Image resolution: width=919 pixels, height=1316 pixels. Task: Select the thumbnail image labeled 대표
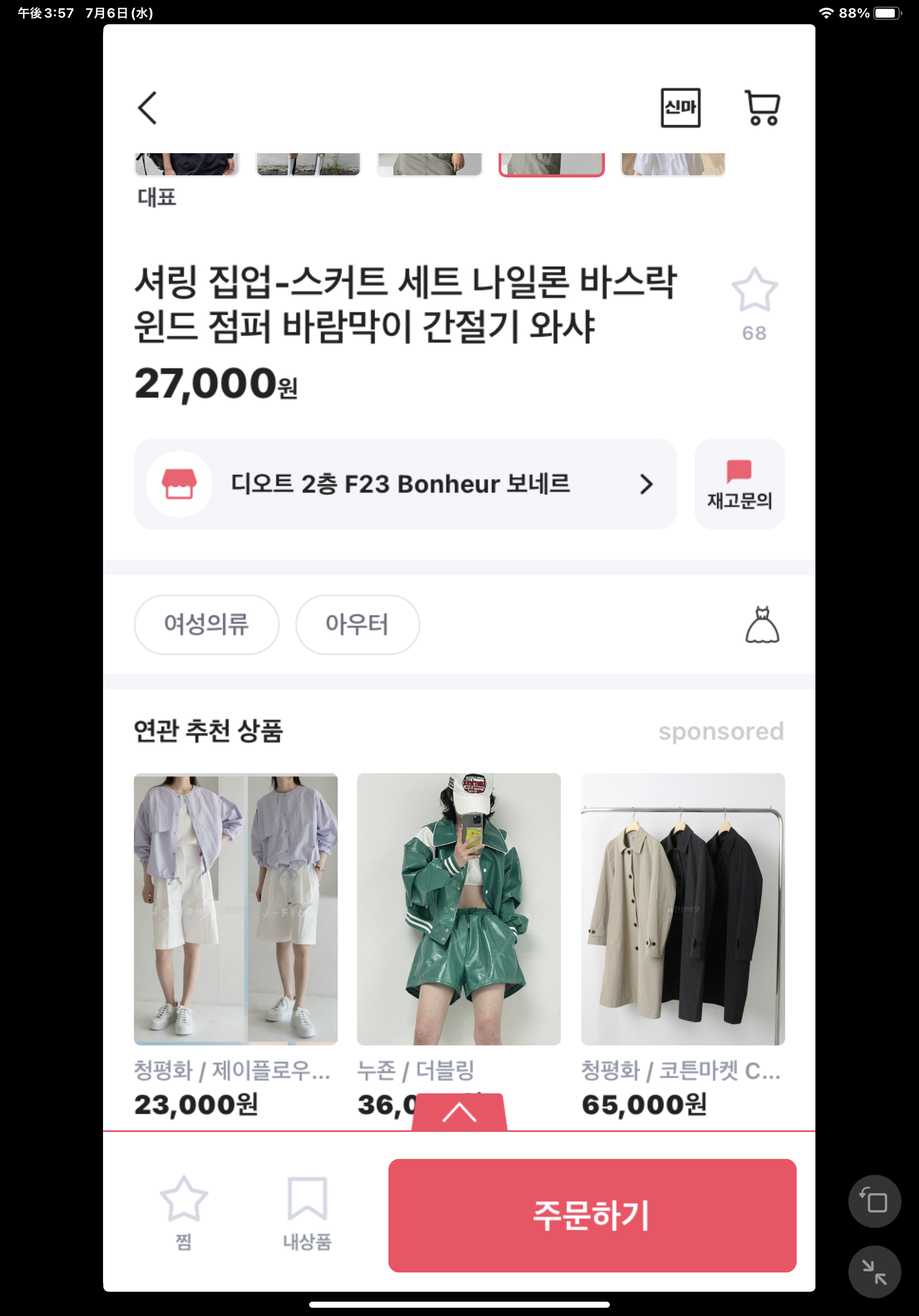(186, 164)
